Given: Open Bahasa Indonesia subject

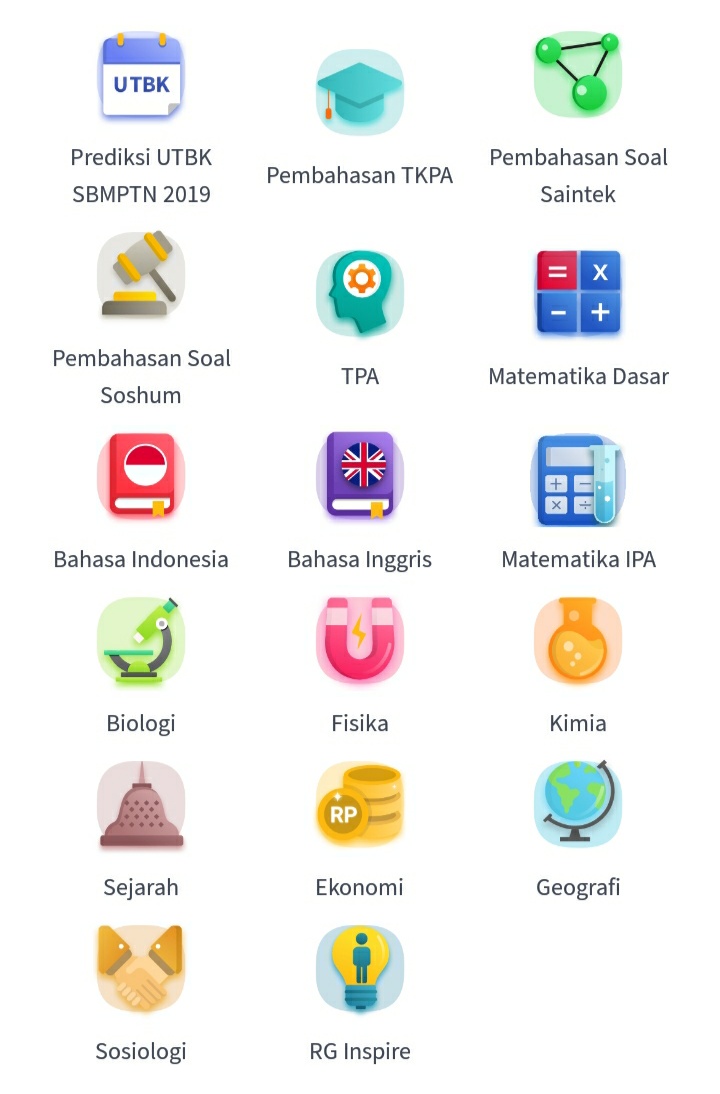Looking at the screenshot, I should tap(141, 476).
